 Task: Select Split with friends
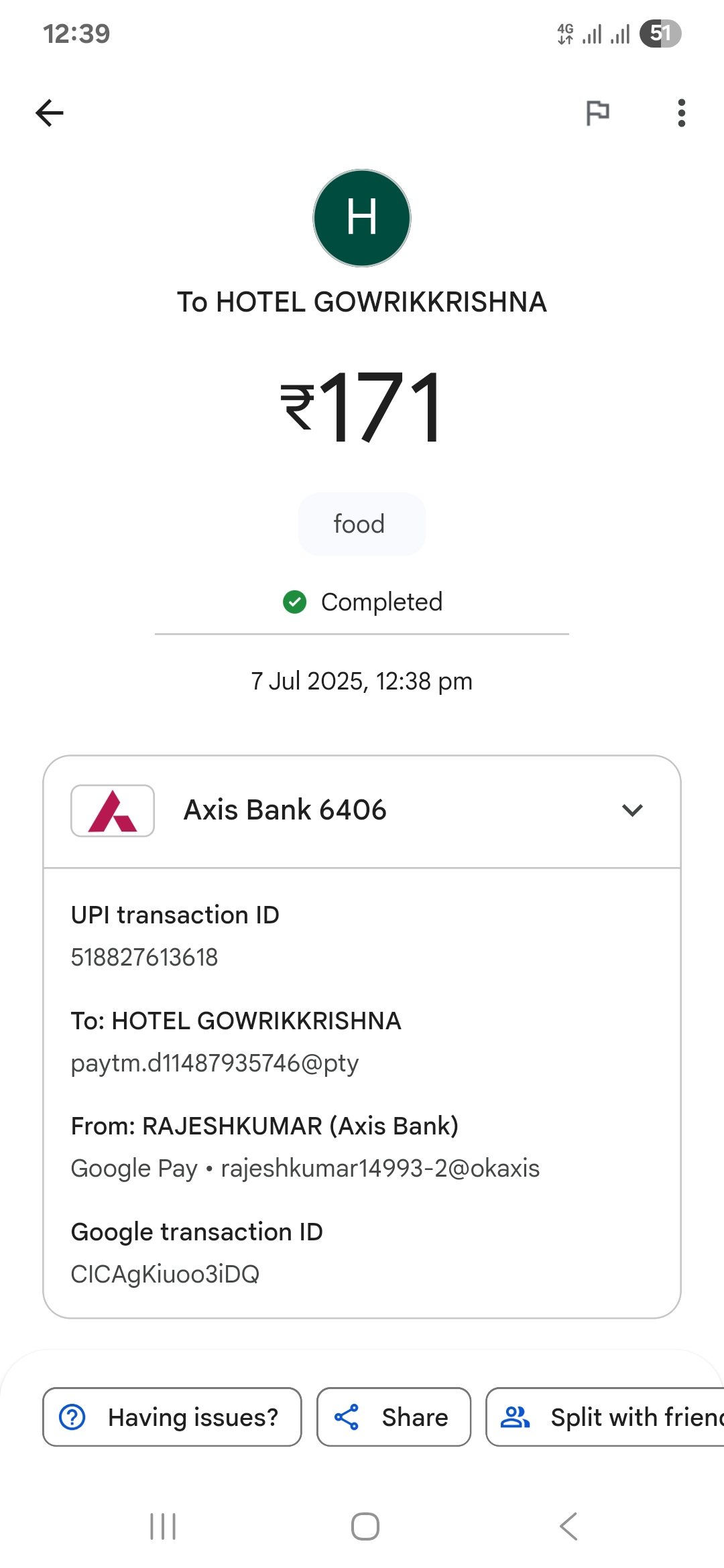point(605,1417)
